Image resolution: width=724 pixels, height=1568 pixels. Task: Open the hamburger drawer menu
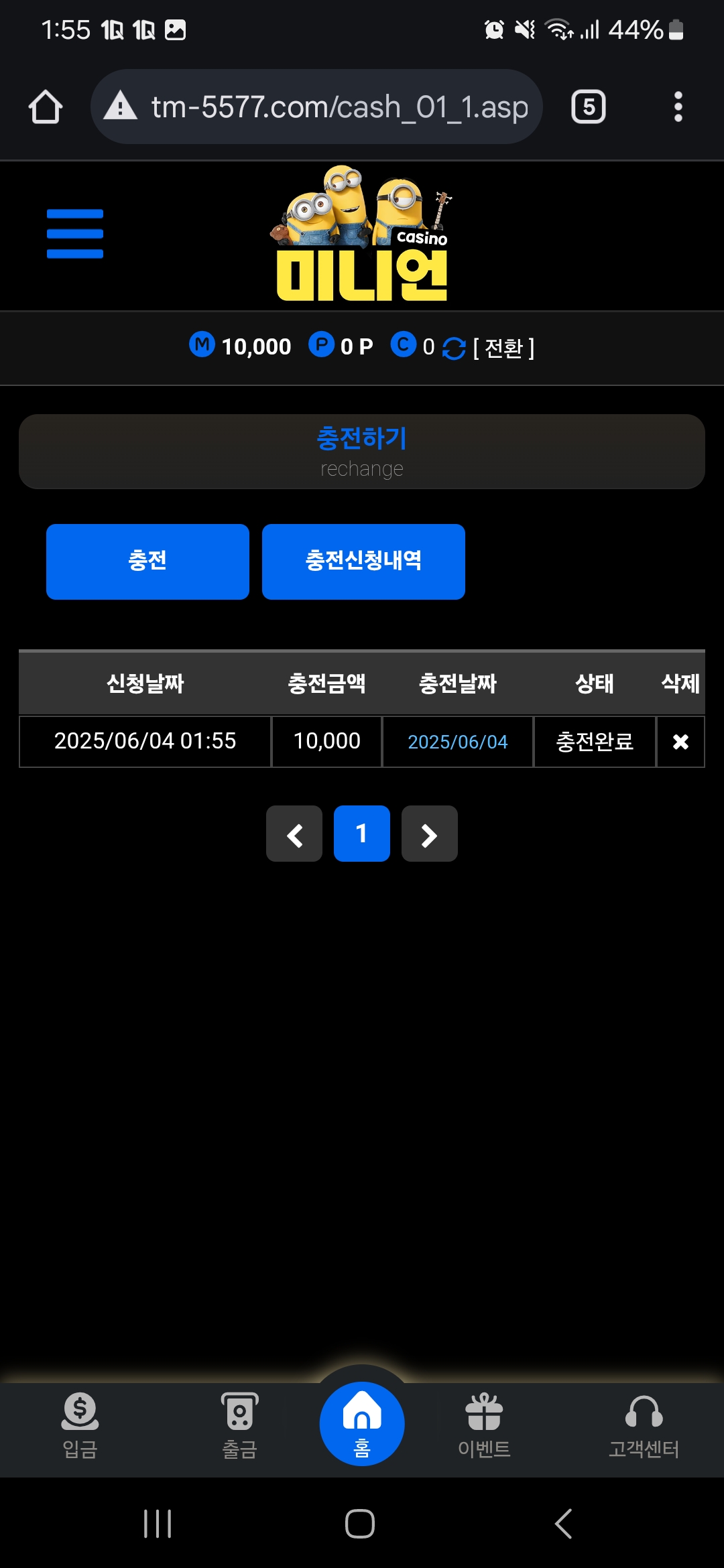pyautogui.click(x=75, y=233)
